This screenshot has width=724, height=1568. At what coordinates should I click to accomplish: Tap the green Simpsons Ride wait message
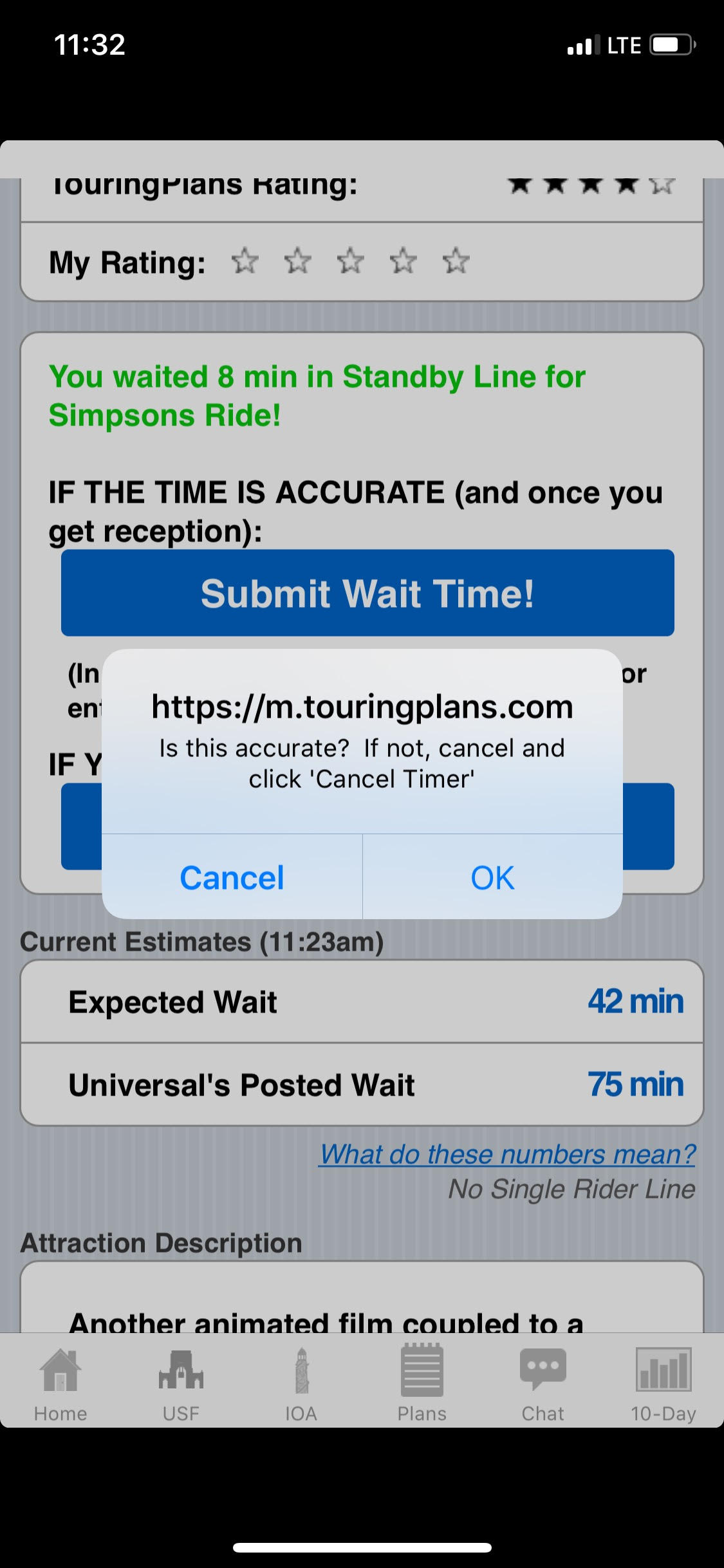318,395
